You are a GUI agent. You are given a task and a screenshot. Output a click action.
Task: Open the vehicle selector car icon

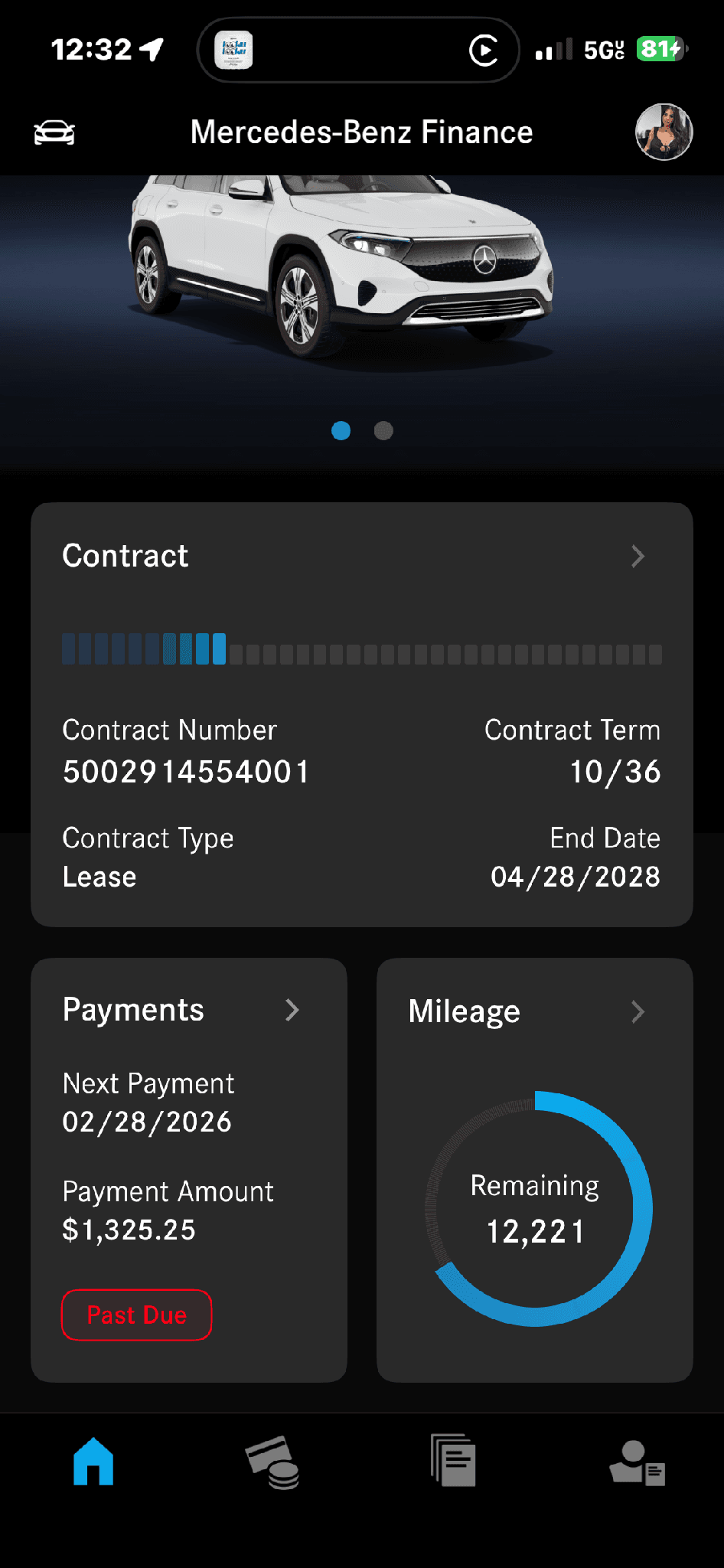coord(54,132)
